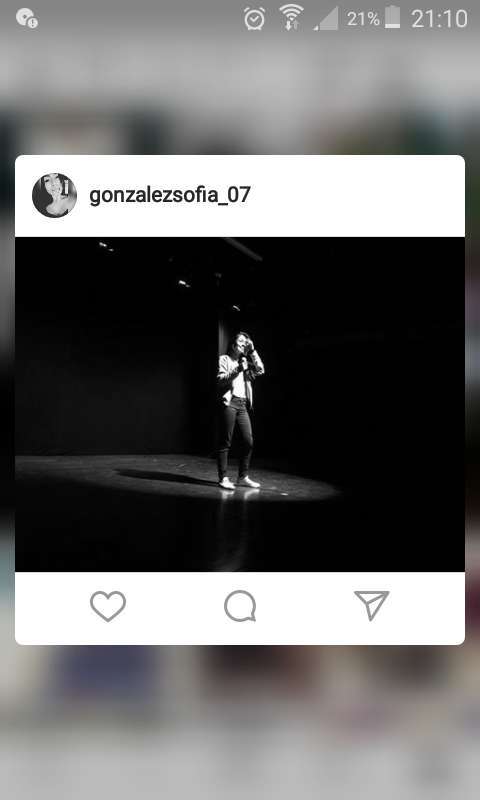480x800 pixels.
Task: Open the black-and-white stage photo
Action: click(240, 404)
